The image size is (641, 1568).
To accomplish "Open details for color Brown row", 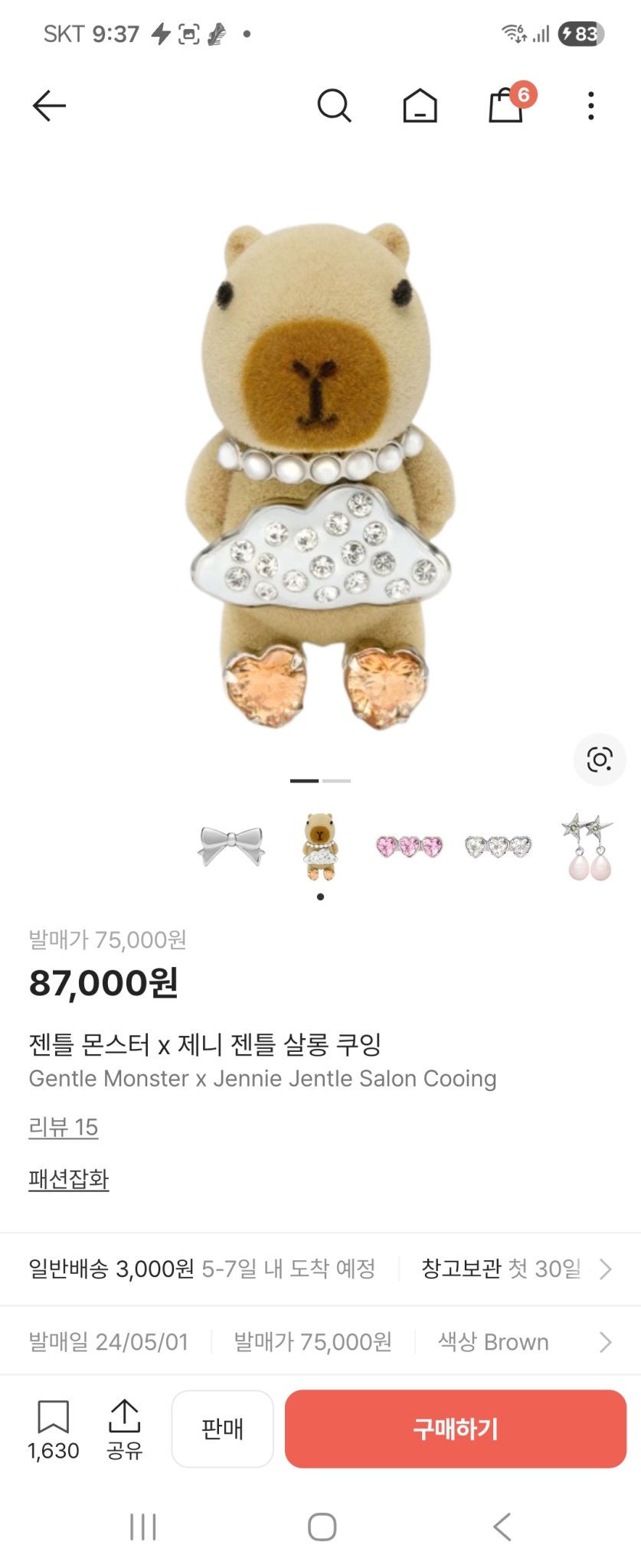I will click(x=493, y=1341).
